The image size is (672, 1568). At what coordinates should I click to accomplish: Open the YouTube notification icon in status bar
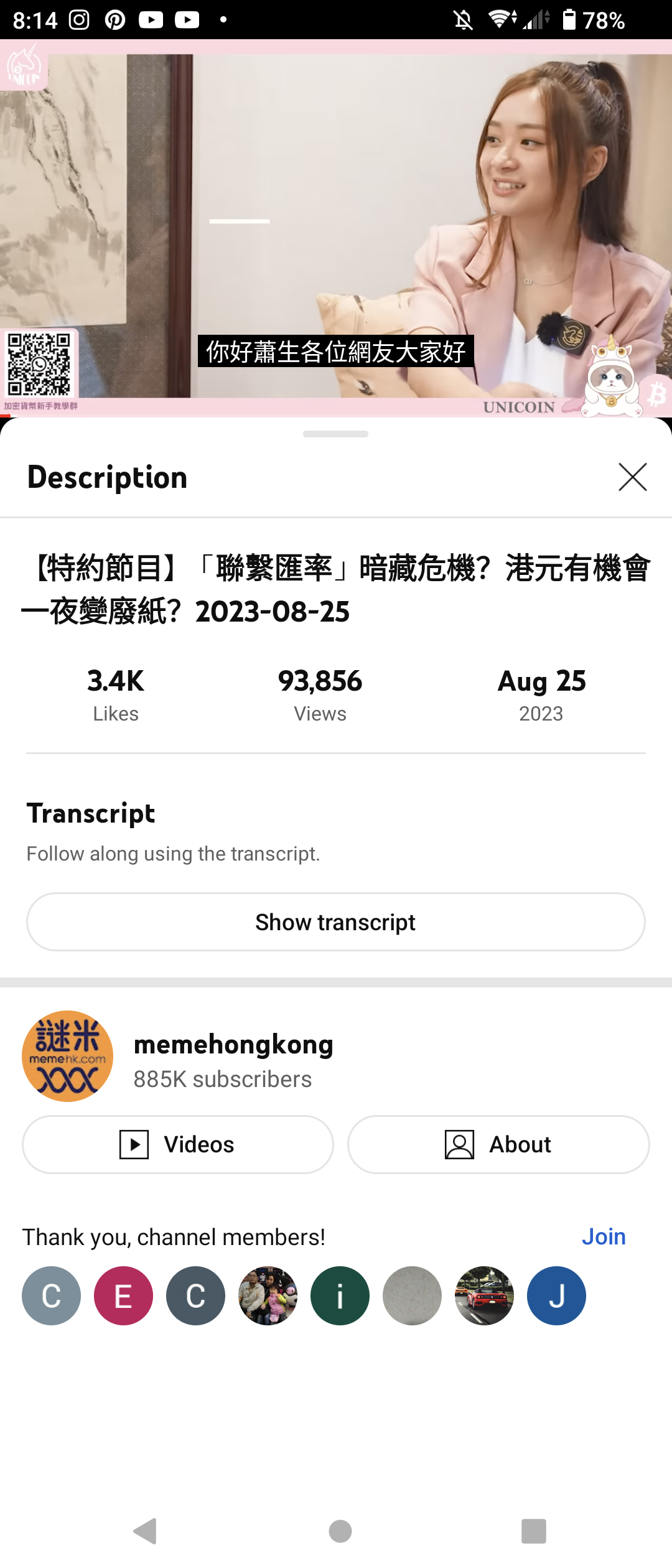(x=151, y=20)
